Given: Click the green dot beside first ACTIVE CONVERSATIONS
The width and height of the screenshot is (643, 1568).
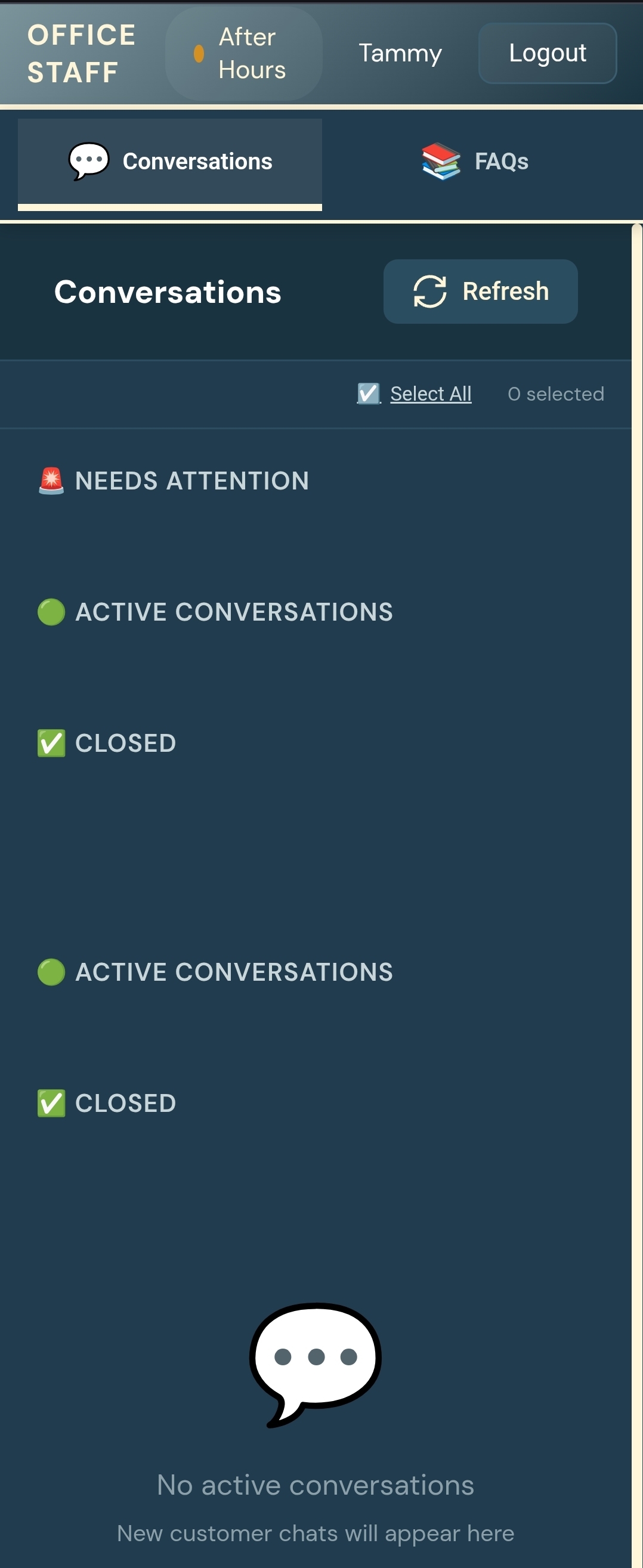Looking at the screenshot, I should click(x=51, y=612).
